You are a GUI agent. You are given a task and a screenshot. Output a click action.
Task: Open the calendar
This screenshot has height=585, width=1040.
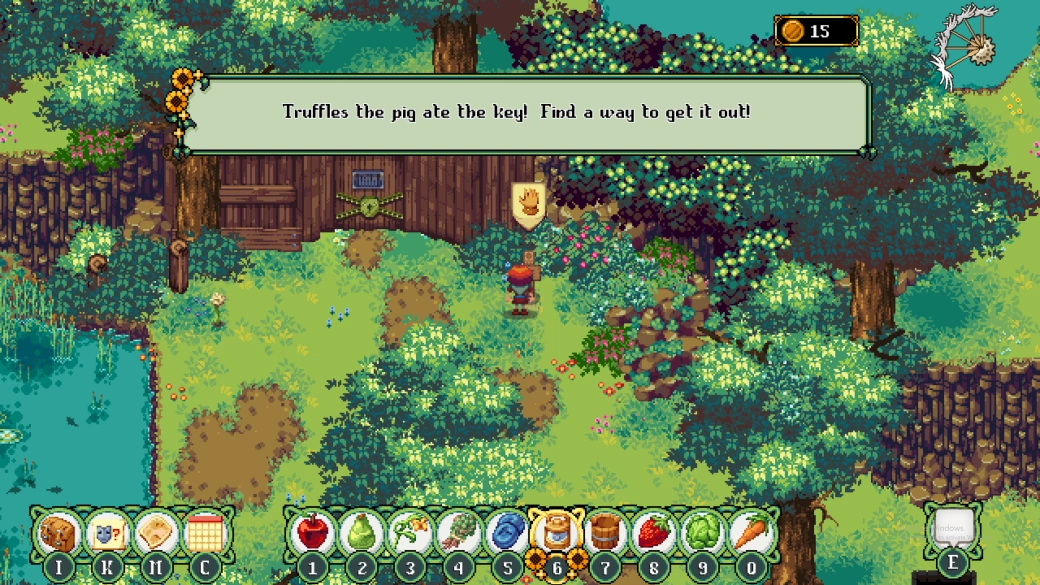205,533
